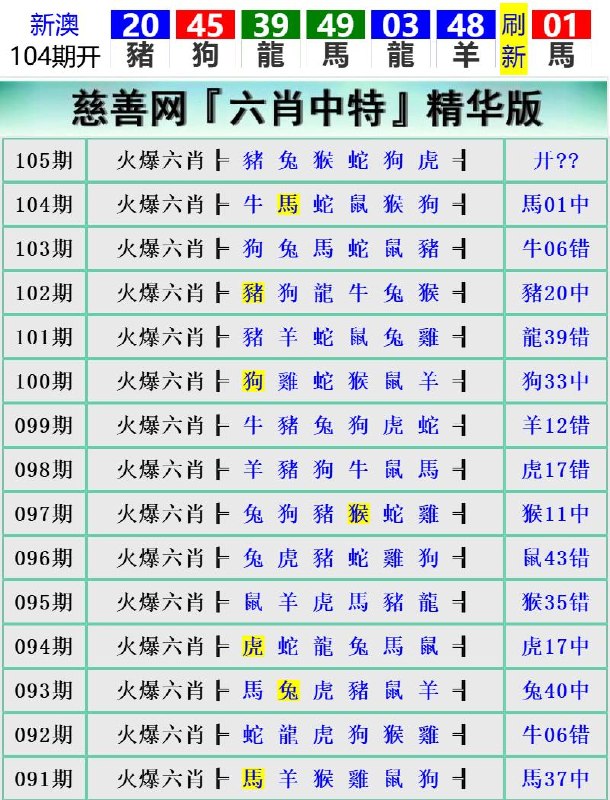The height and width of the screenshot is (800, 610).
Task: Tap the yellow 刷新 refresh button
Action: [513, 41]
